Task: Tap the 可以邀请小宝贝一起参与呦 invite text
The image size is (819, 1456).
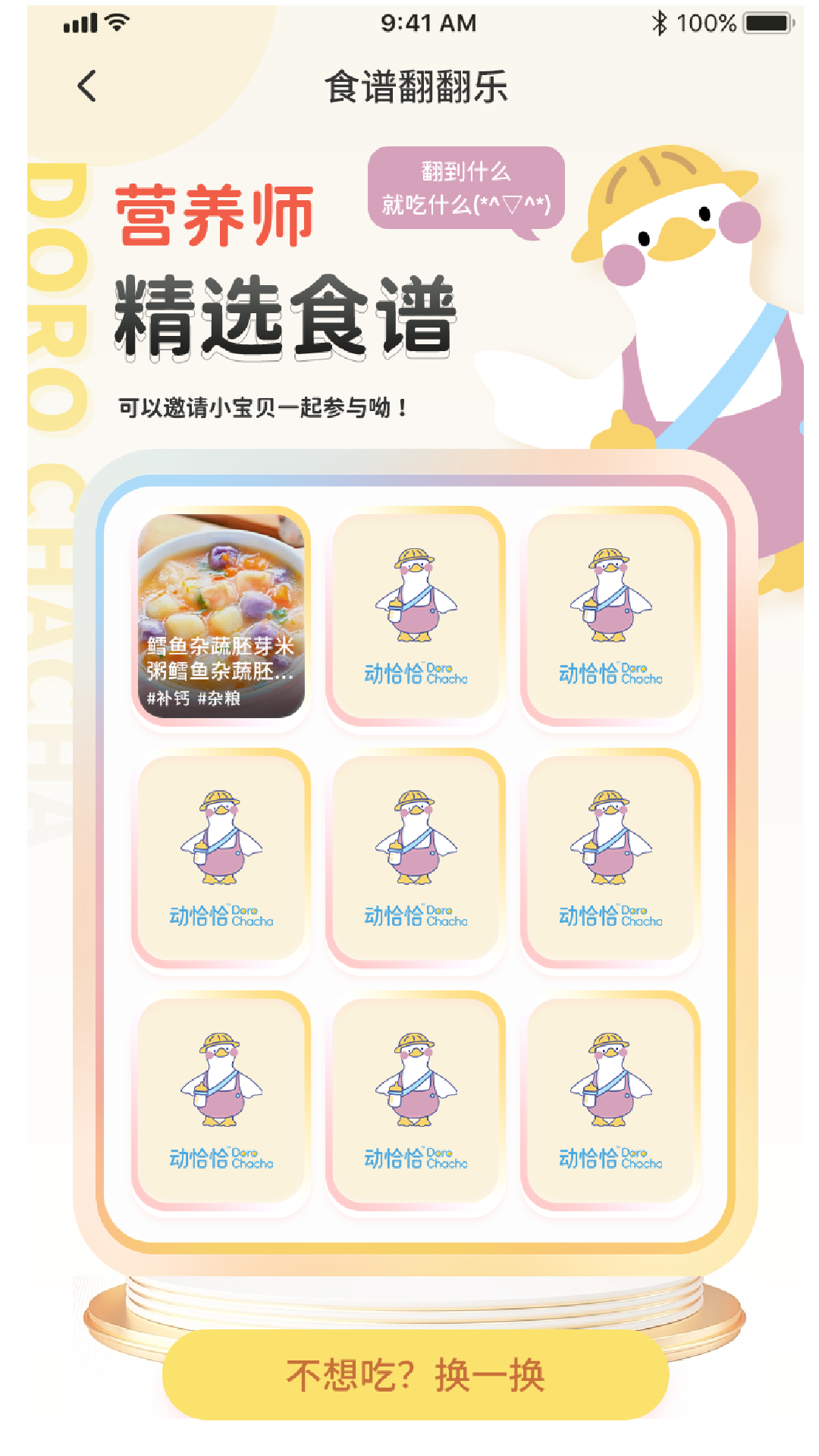Action: coord(262,406)
